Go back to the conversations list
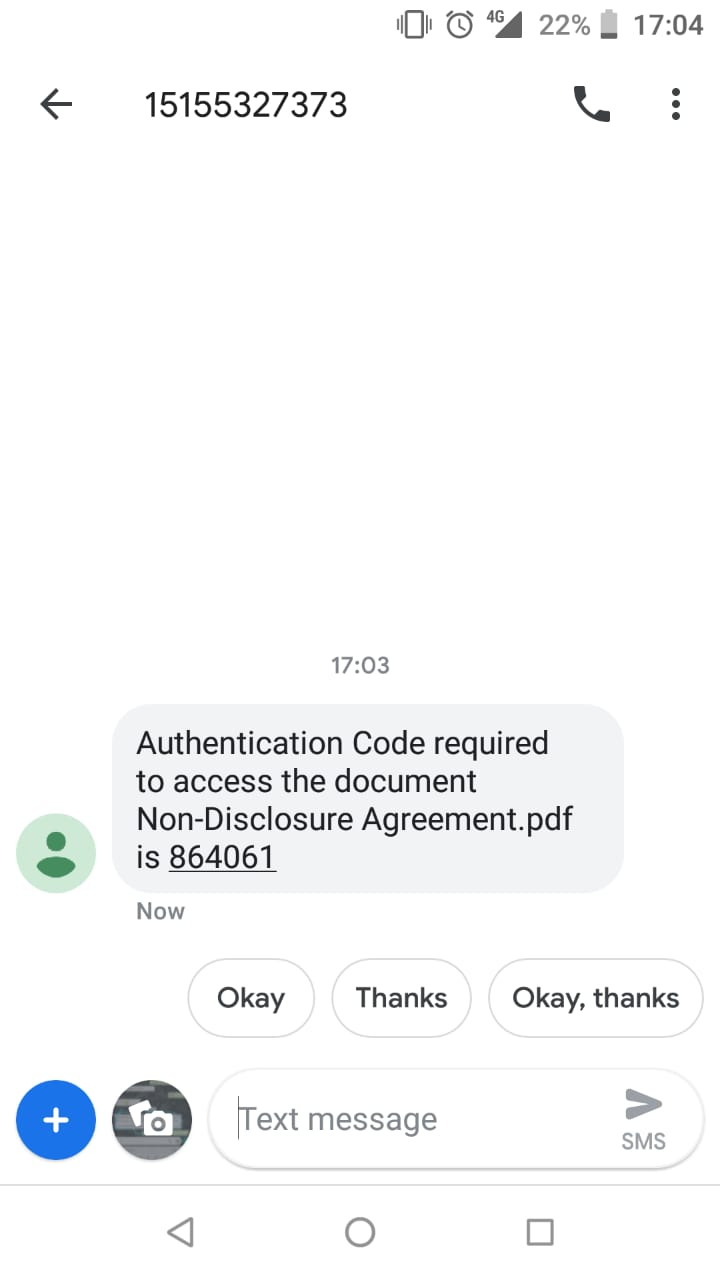720x1280 pixels. (56, 104)
